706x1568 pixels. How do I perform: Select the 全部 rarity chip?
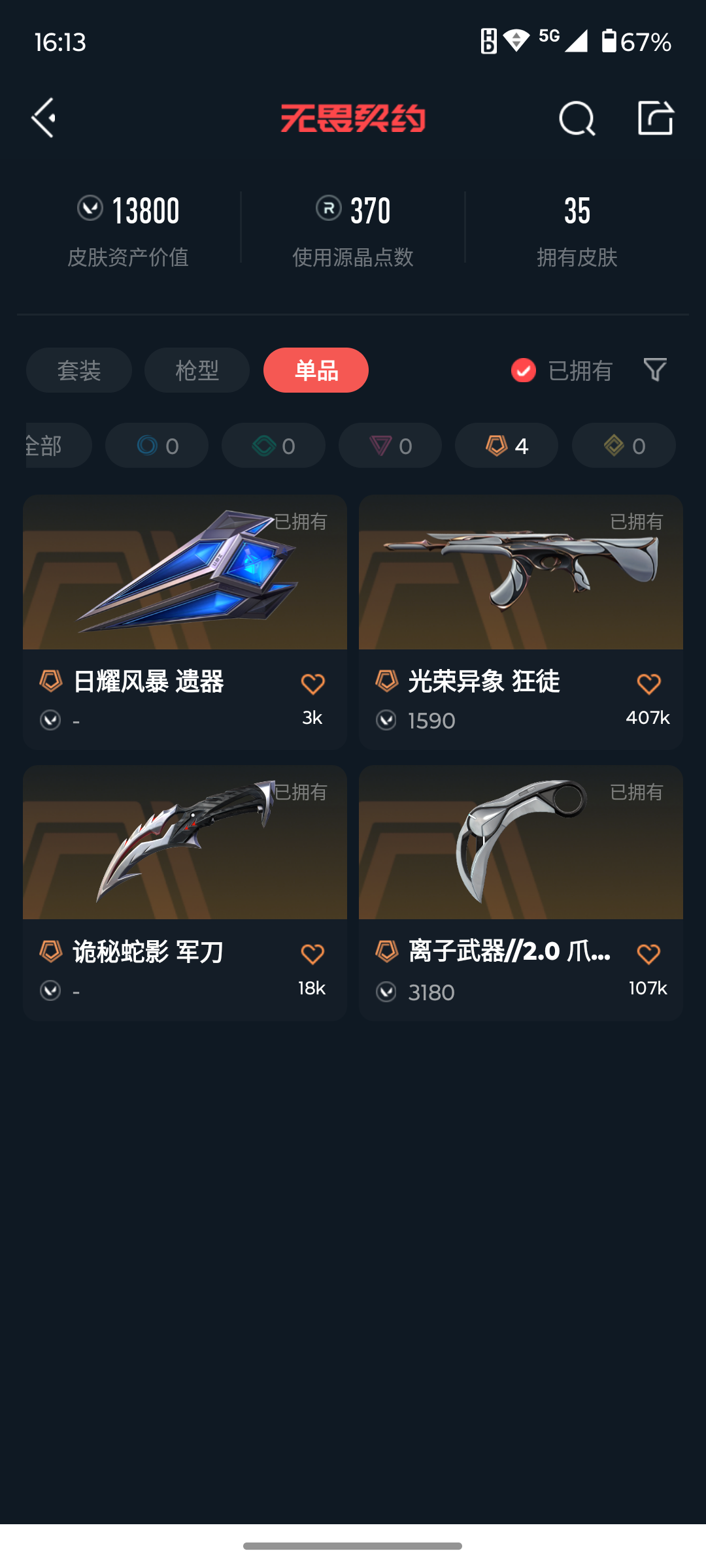click(58, 446)
